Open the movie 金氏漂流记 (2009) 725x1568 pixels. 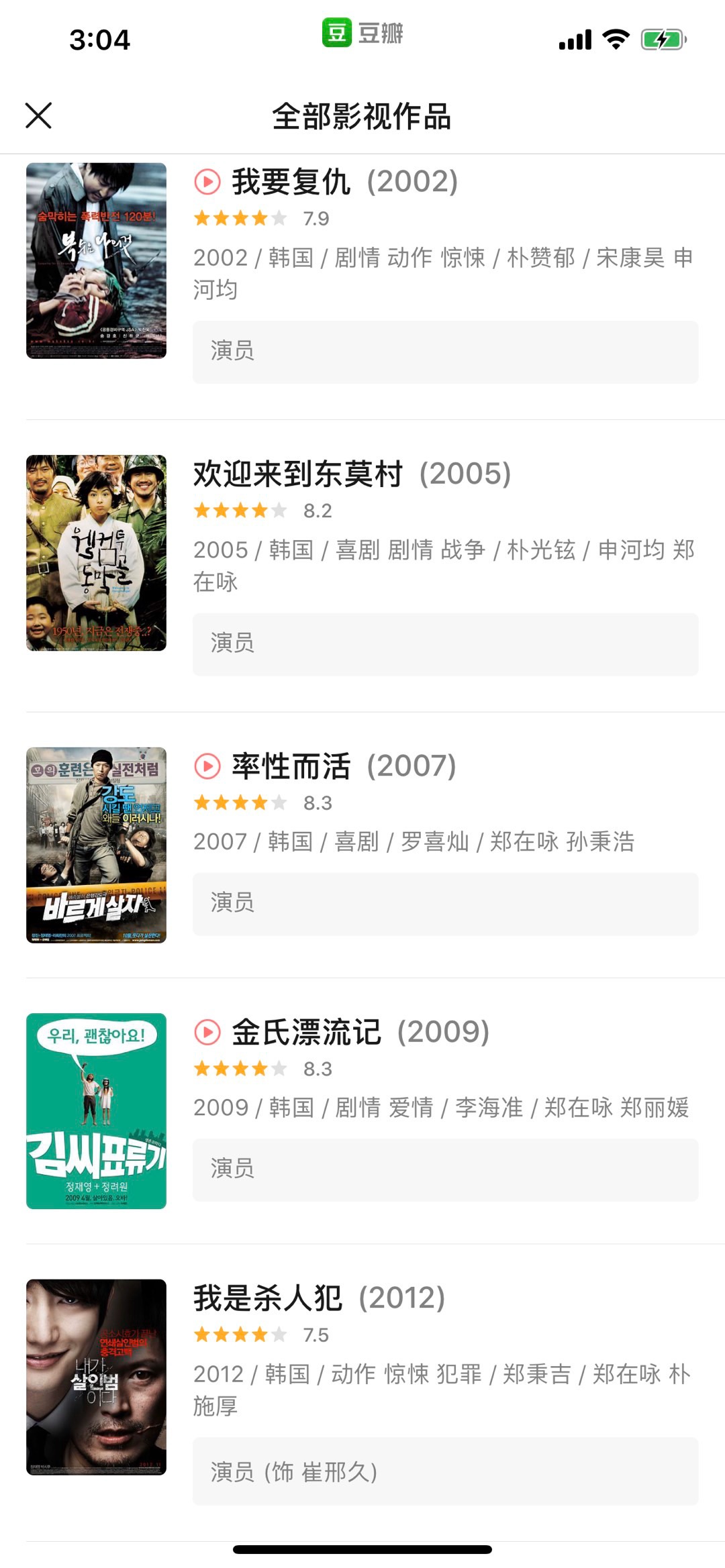(x=360, y=1032)
